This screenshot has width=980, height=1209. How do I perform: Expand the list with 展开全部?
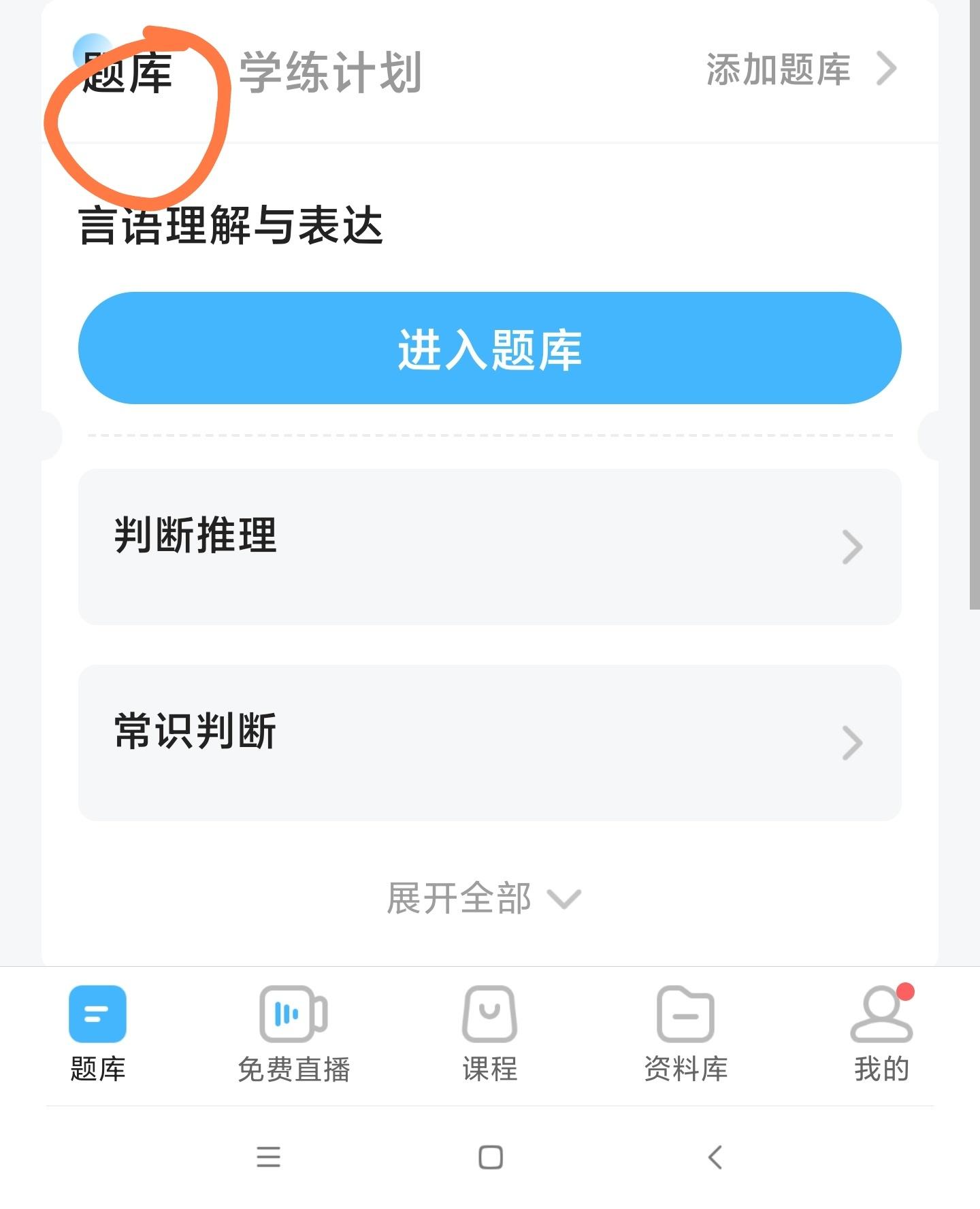click(x=483, y=898)
